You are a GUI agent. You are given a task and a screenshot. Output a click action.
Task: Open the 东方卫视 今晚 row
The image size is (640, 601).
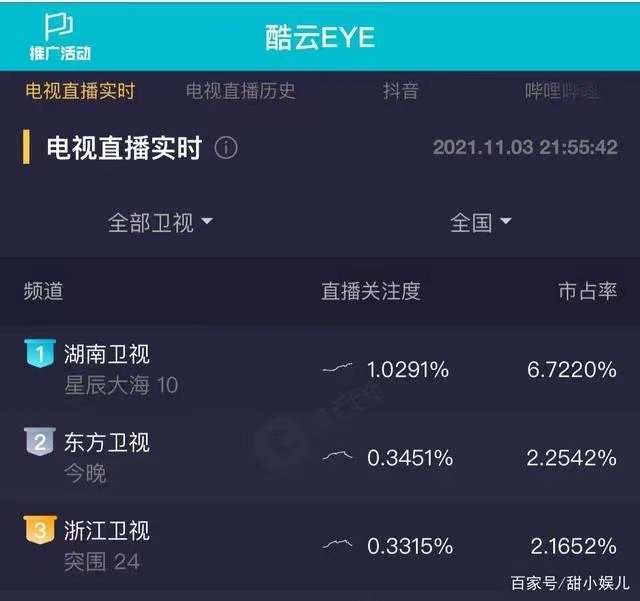pyautogui.click(x=320, y=457)
